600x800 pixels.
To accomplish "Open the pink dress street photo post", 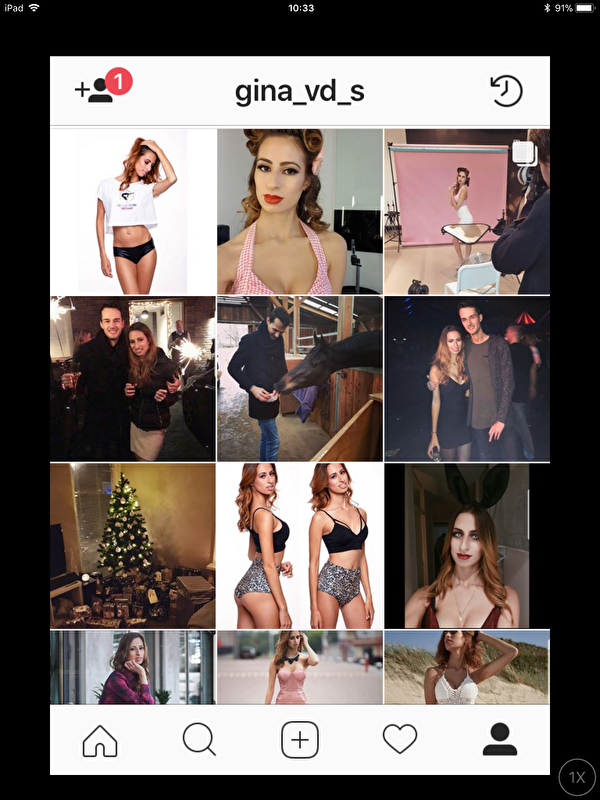I will (300, 667).
